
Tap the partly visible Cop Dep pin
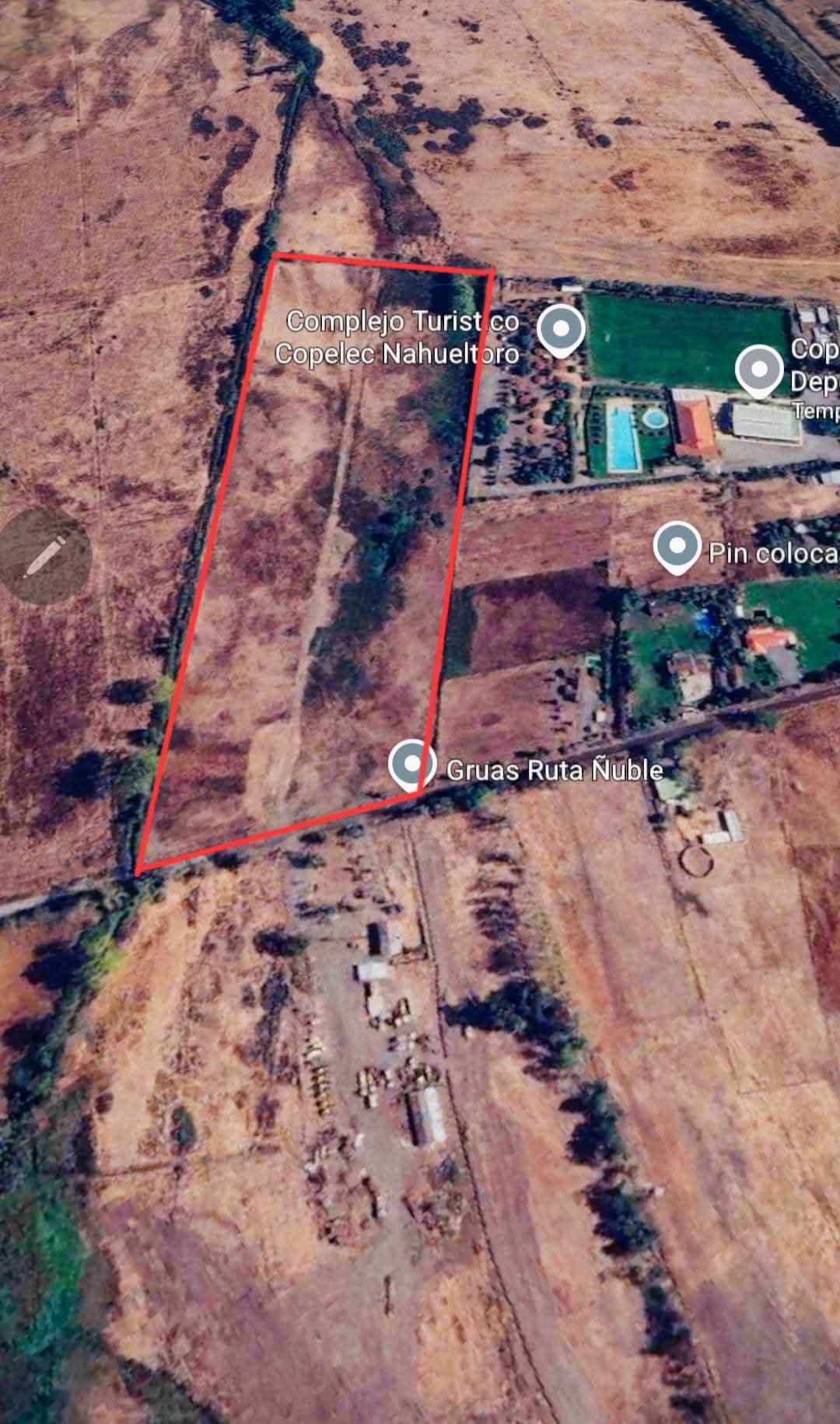758,371
